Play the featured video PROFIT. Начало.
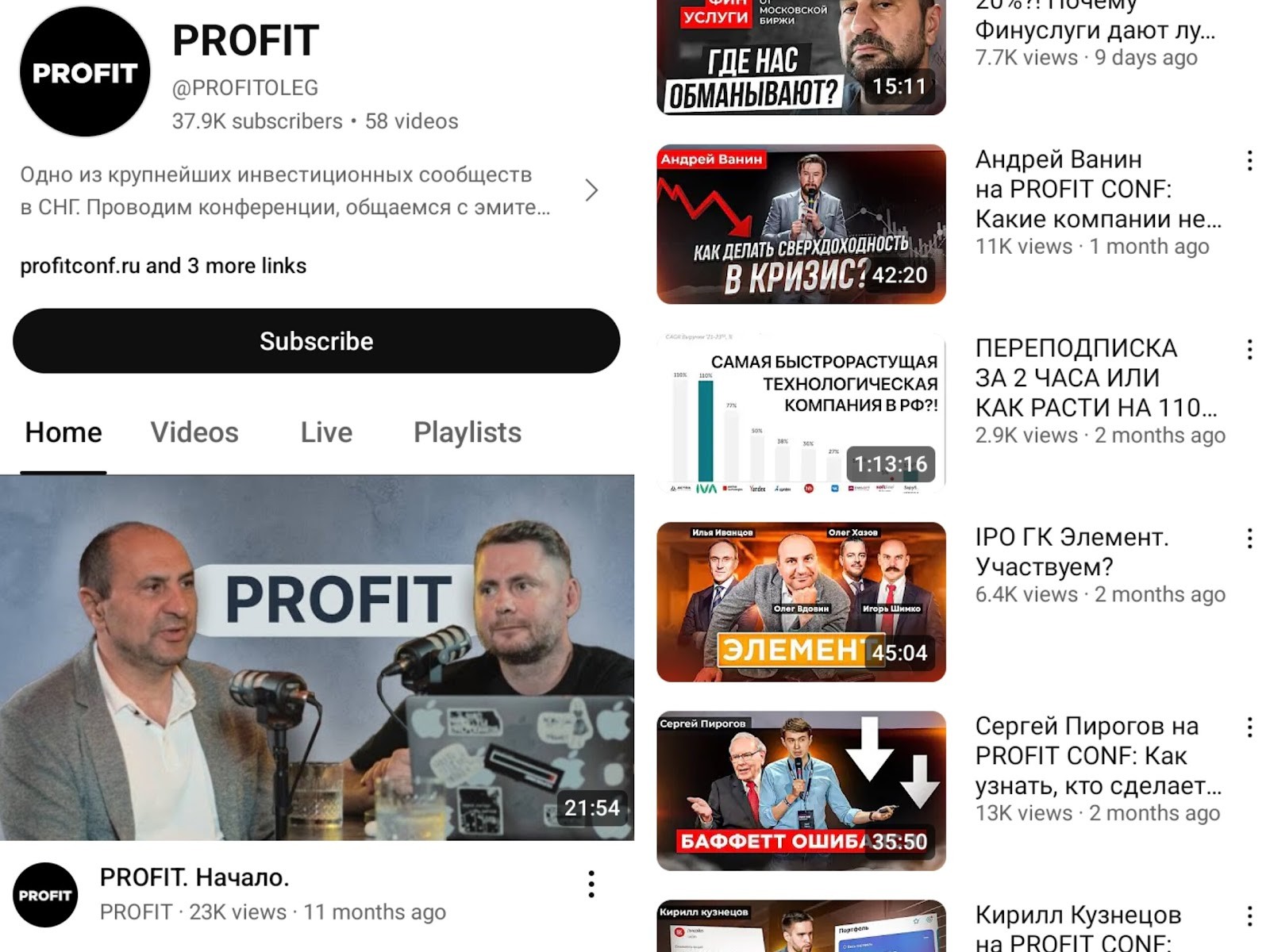 pyautogui.click(x=317, y=657)
